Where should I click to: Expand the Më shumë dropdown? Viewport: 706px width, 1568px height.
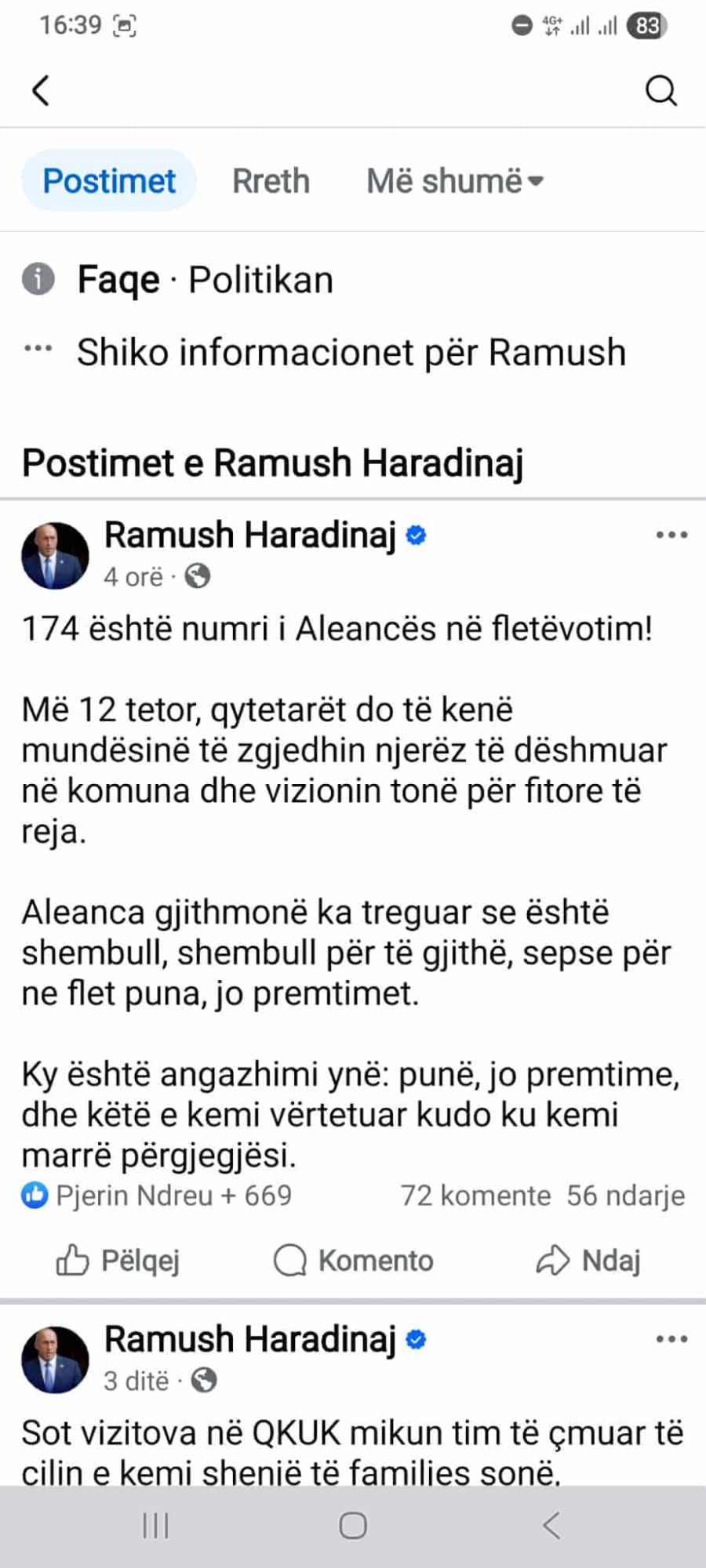pos(454,181)
